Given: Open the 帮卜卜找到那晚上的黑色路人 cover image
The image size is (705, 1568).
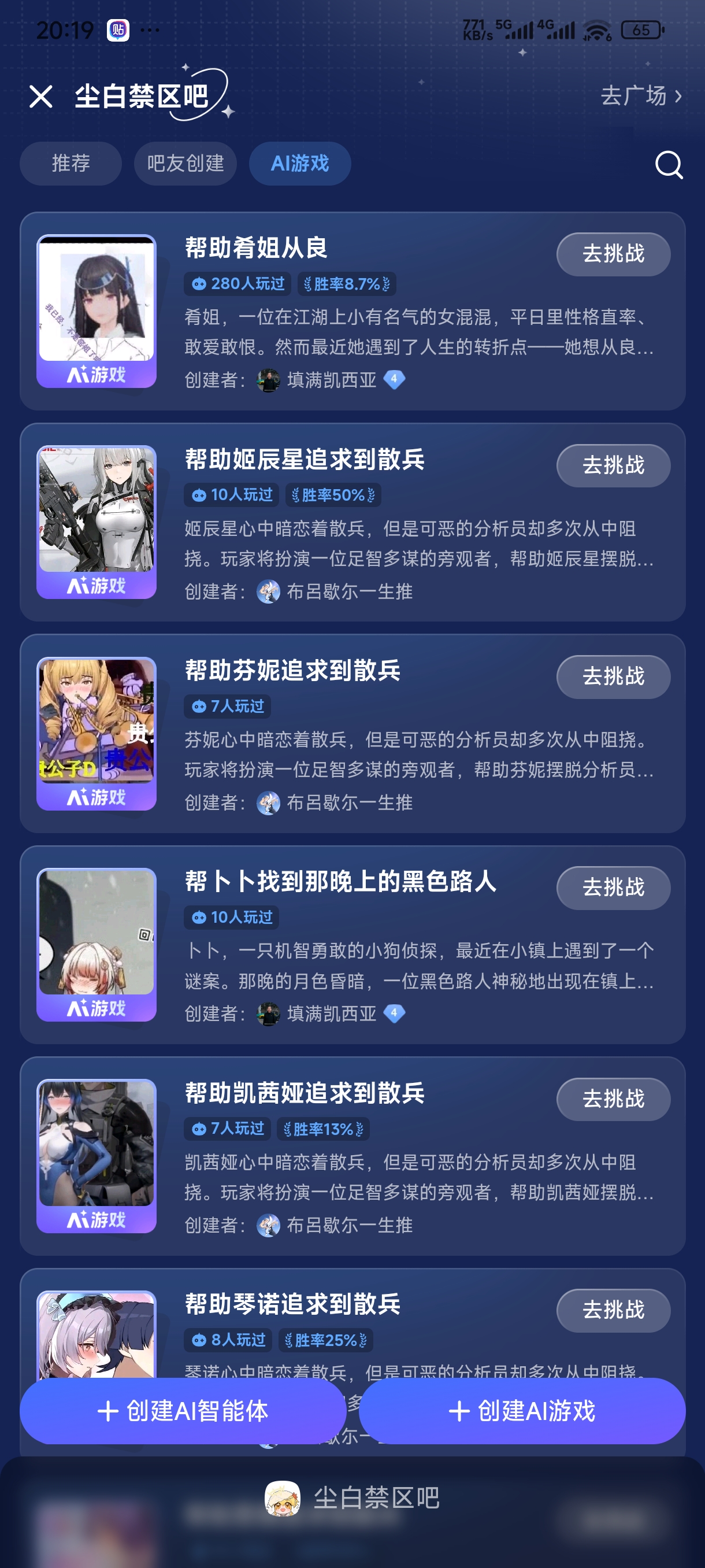Looking at the screenshot, I should tap(97, 944).
